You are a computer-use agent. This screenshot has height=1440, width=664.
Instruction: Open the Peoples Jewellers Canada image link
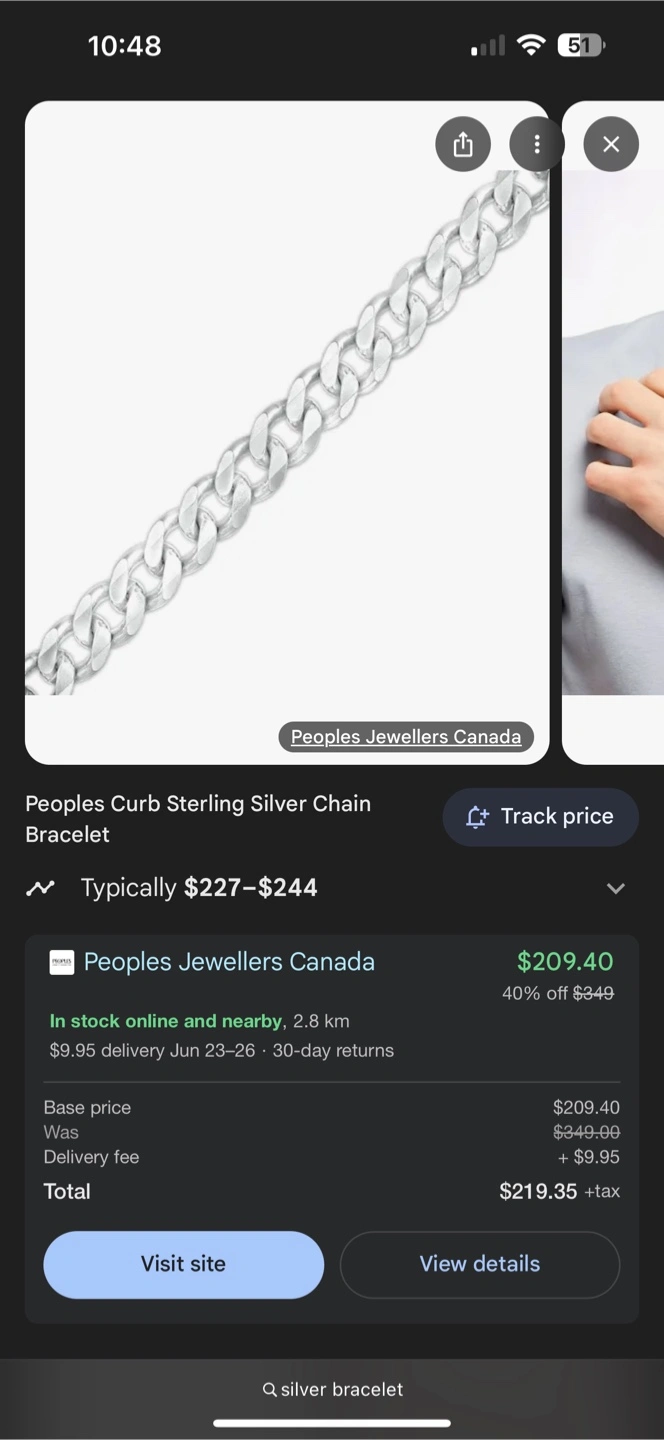point(406,737)
